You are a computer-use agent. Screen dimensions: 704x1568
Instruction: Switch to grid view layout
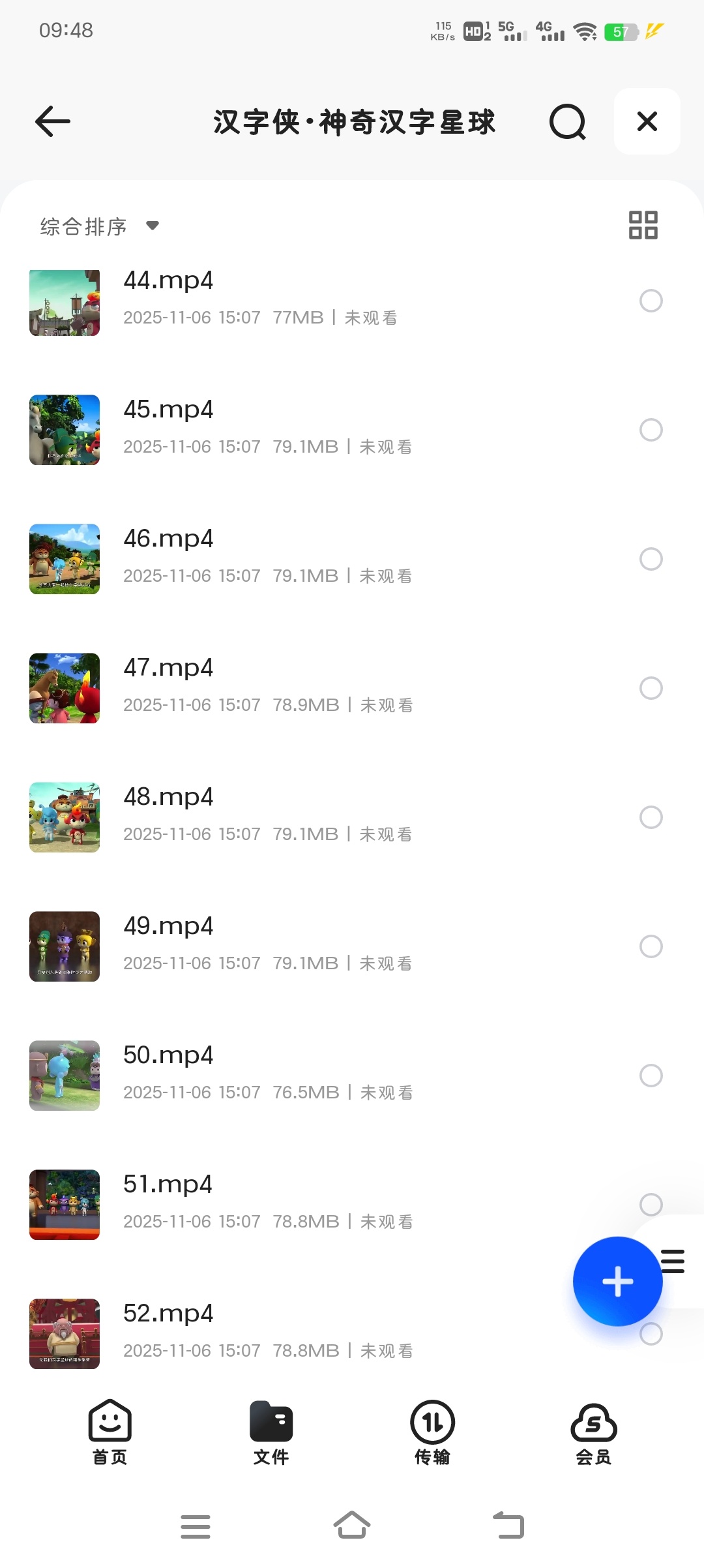(x=643, y=225)
